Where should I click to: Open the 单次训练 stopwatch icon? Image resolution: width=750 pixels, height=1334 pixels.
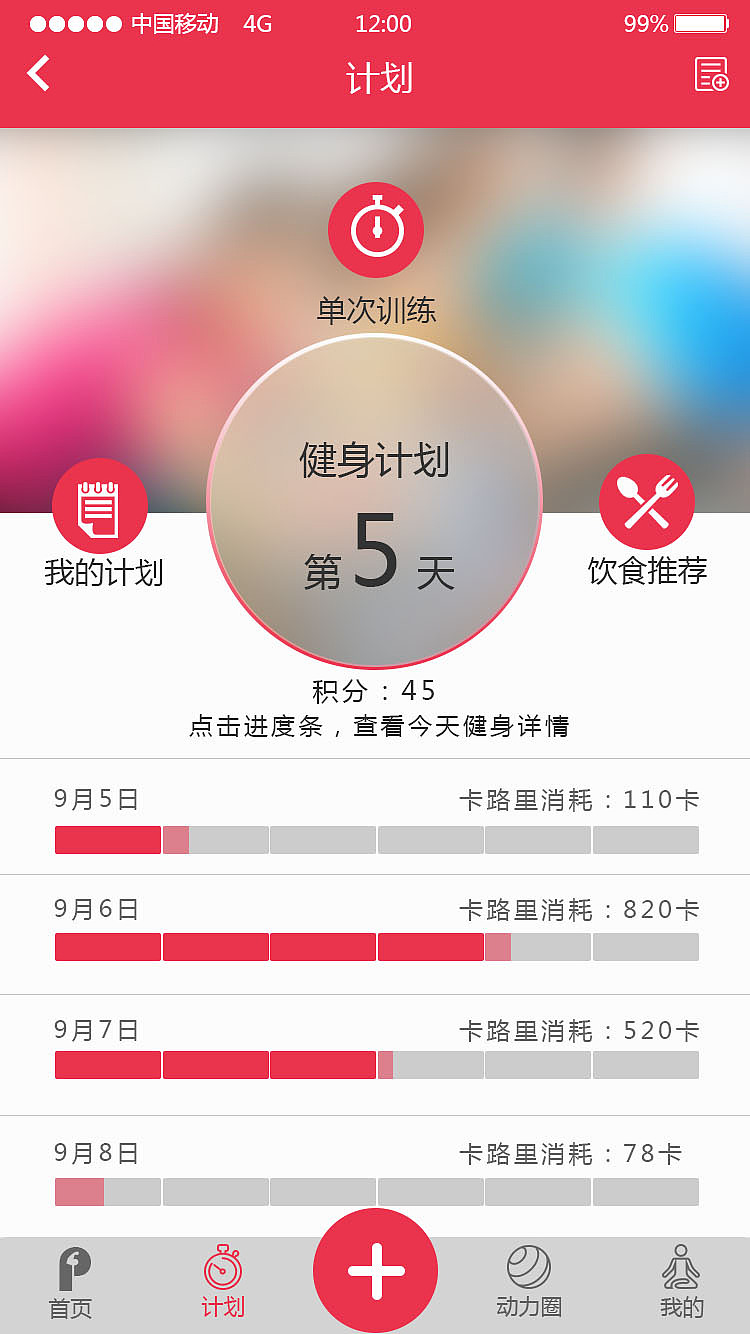(x=375, y=229)
